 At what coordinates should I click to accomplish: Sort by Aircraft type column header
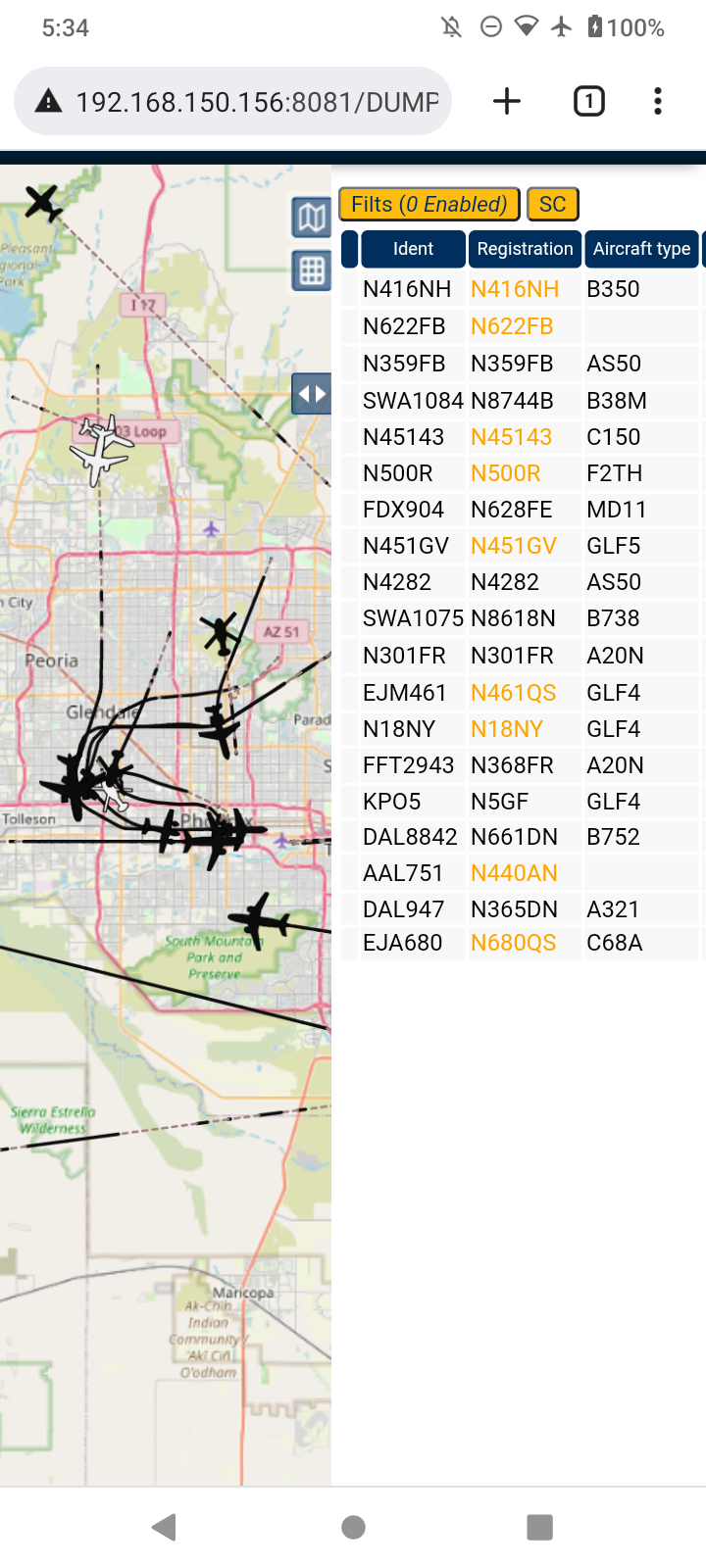[x=641, y=249]
